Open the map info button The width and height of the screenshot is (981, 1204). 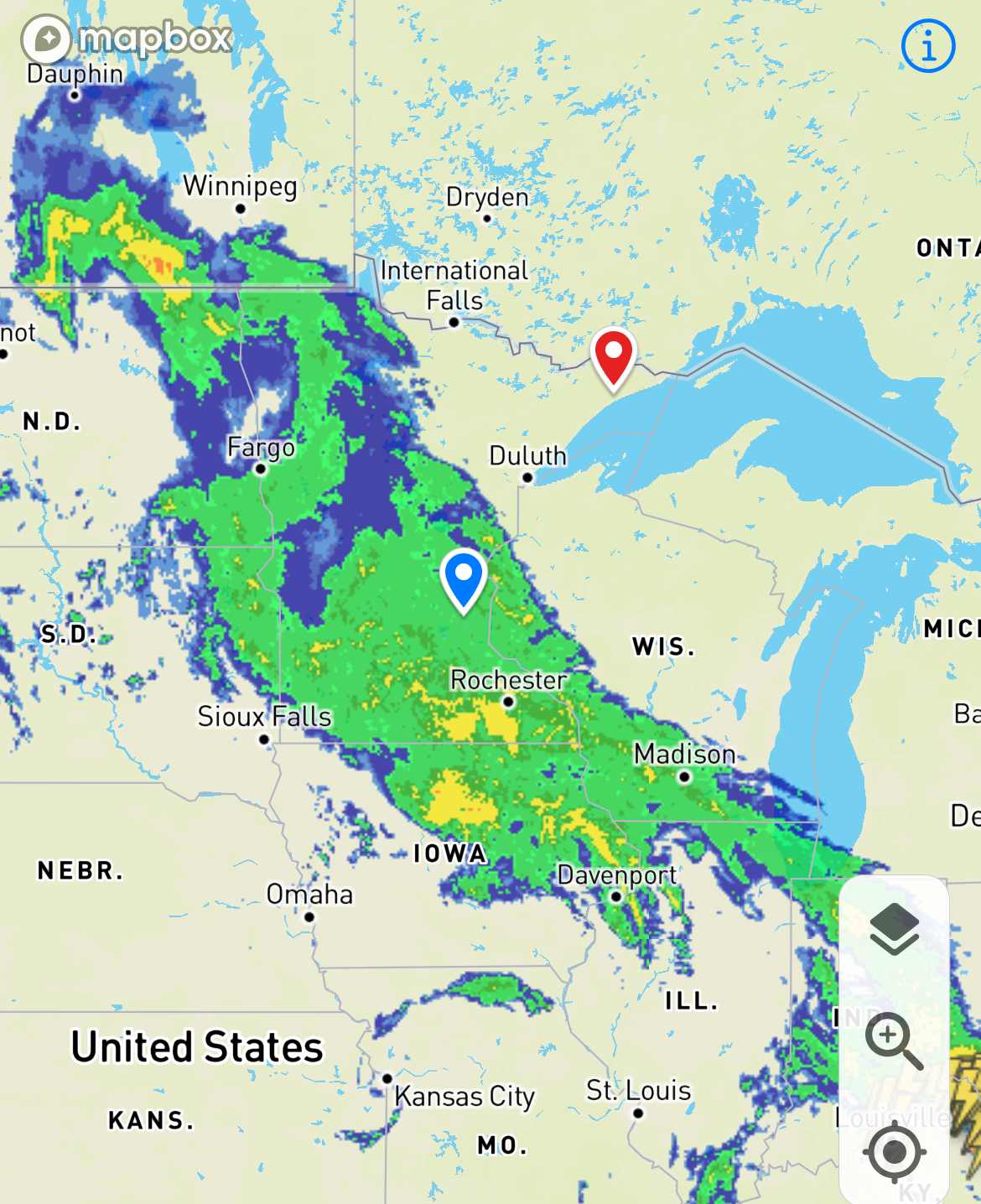[928, 46]
